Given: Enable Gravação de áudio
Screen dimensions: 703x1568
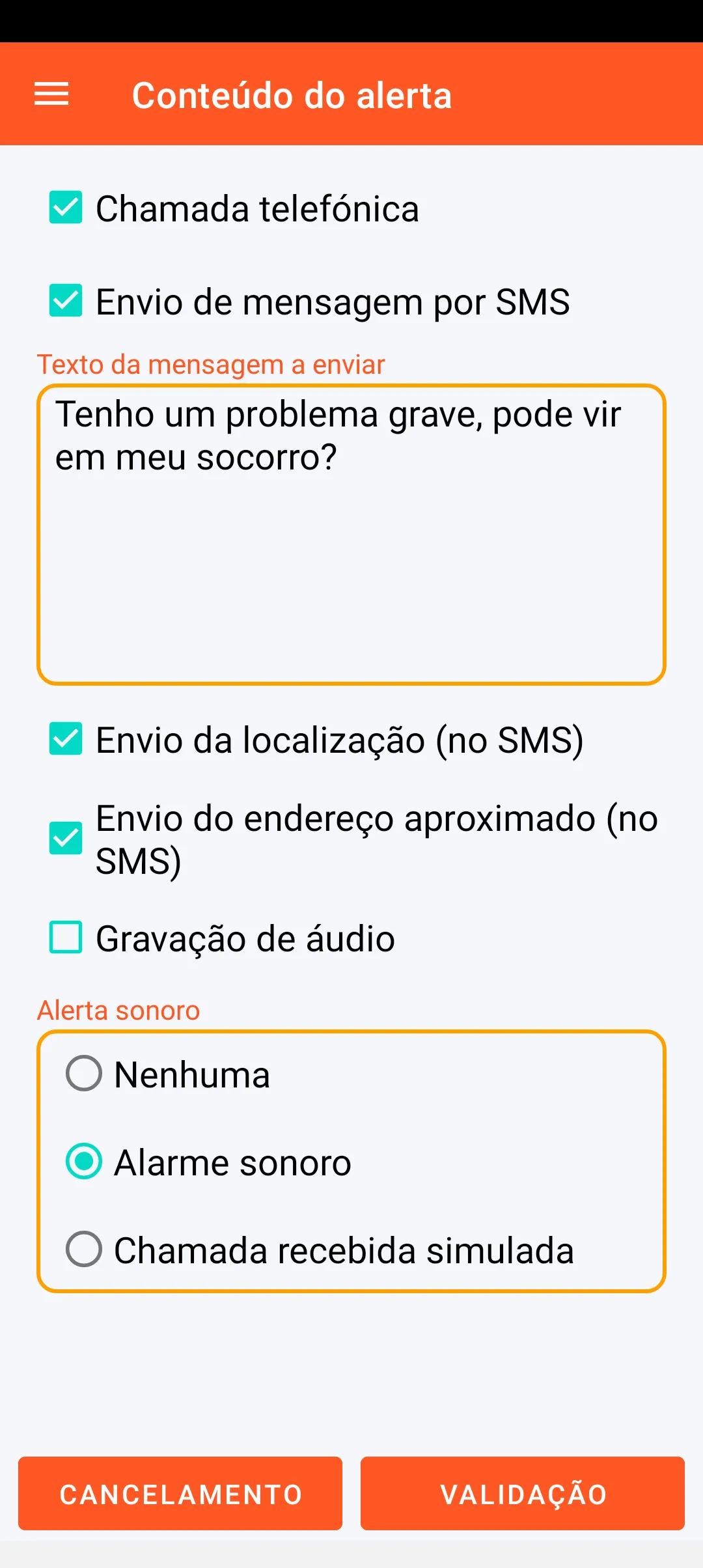Looking at the screenshot, I should click(66, 938).
